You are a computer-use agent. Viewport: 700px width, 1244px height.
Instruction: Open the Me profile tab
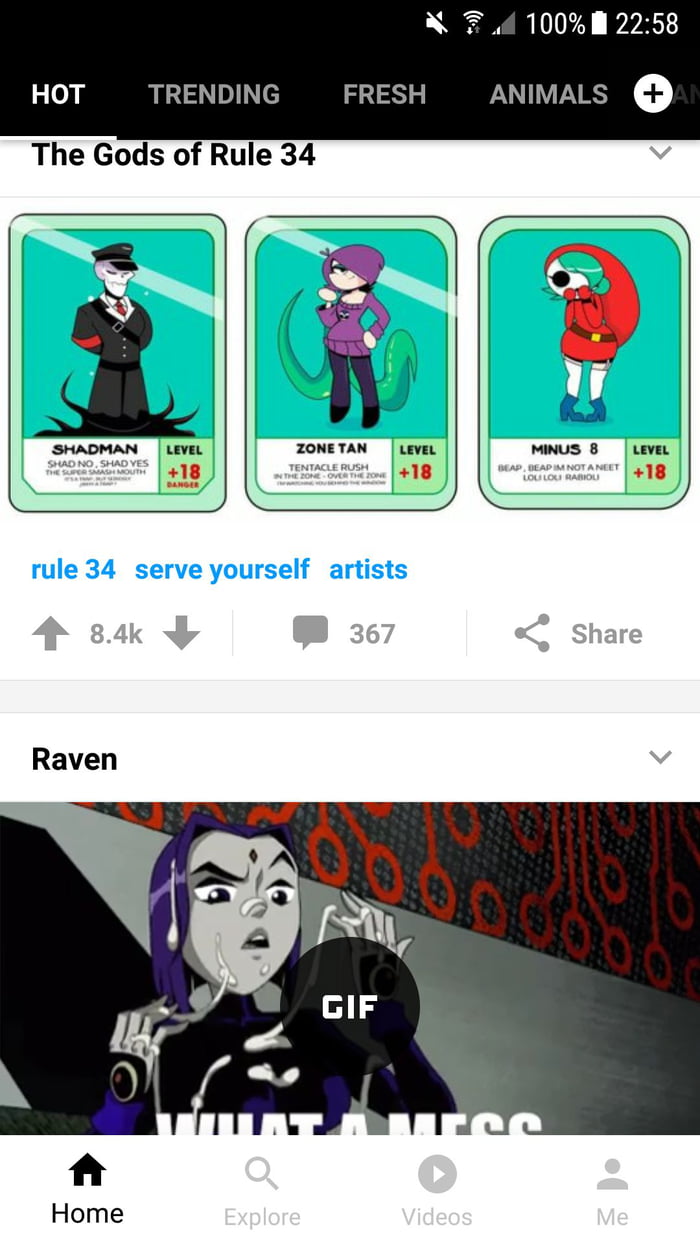612,1191
